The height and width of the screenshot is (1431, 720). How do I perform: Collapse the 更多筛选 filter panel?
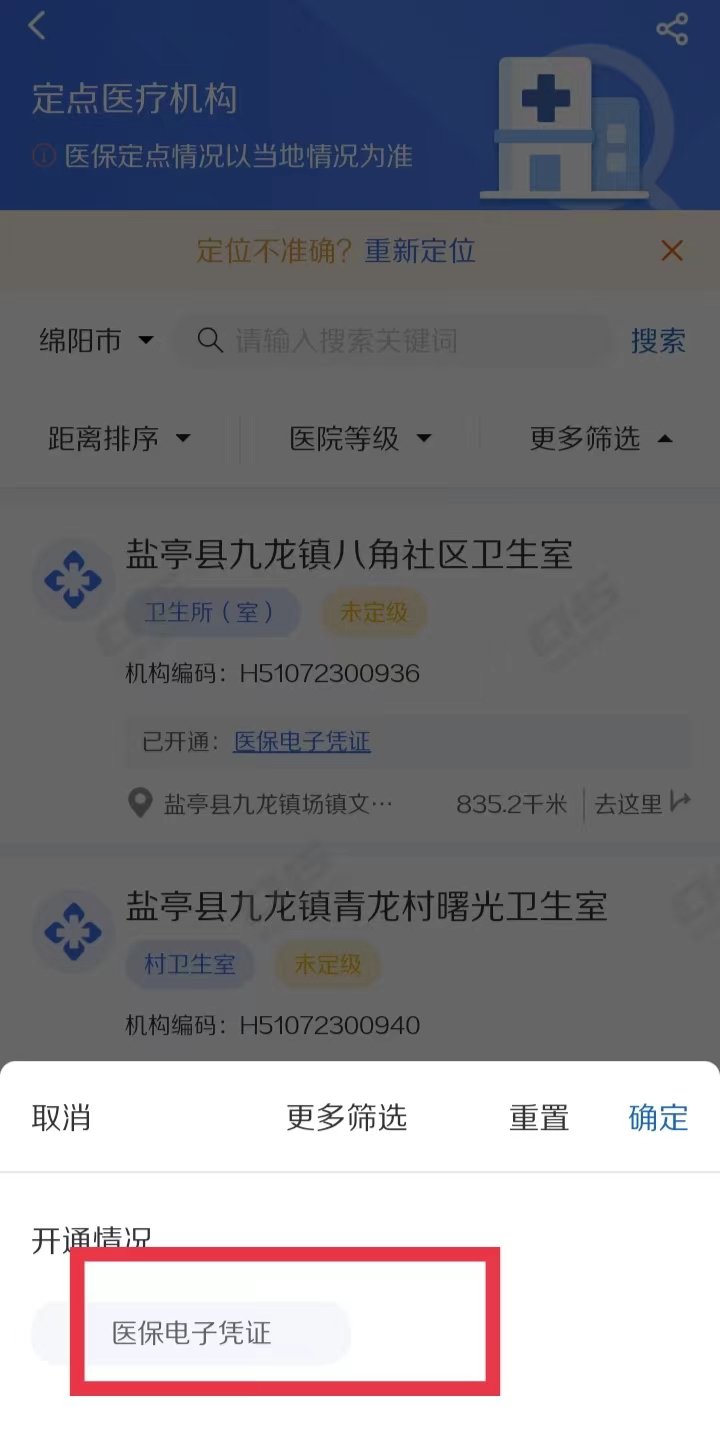600,438
